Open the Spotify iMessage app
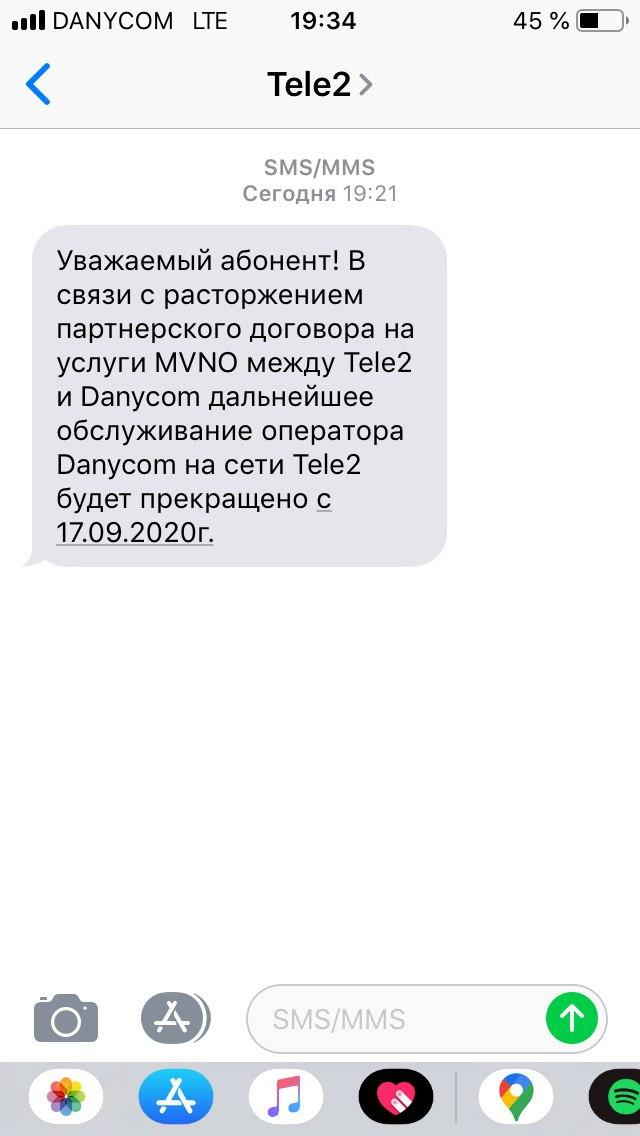640x1136 pixels. (616, 1097)
